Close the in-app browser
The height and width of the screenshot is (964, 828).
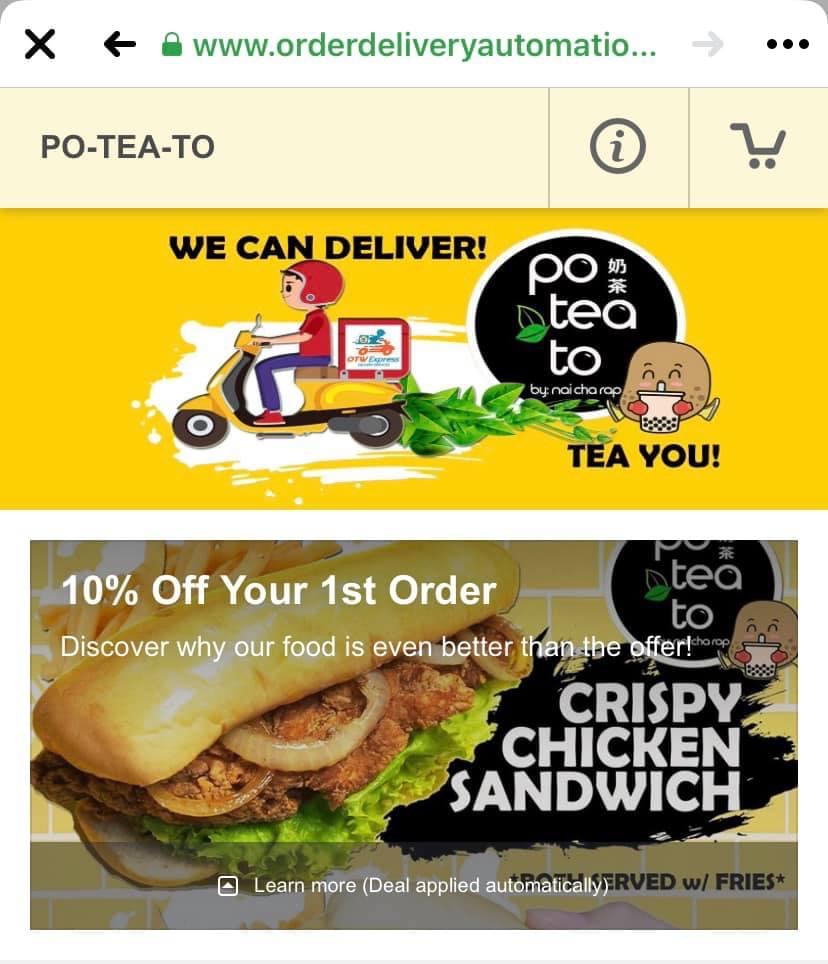click(40, 44)
